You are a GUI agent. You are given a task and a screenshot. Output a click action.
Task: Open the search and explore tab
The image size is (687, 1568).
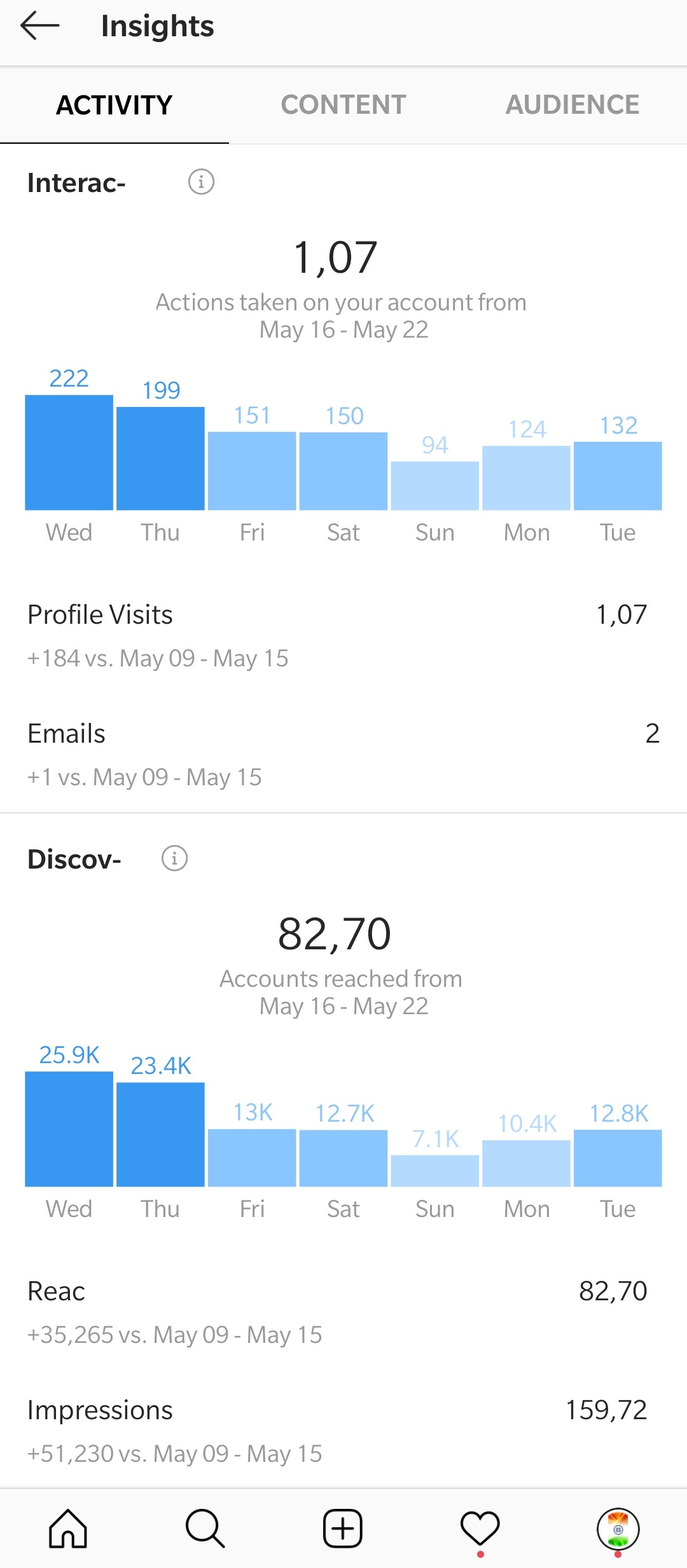(x=205, y=1529)
